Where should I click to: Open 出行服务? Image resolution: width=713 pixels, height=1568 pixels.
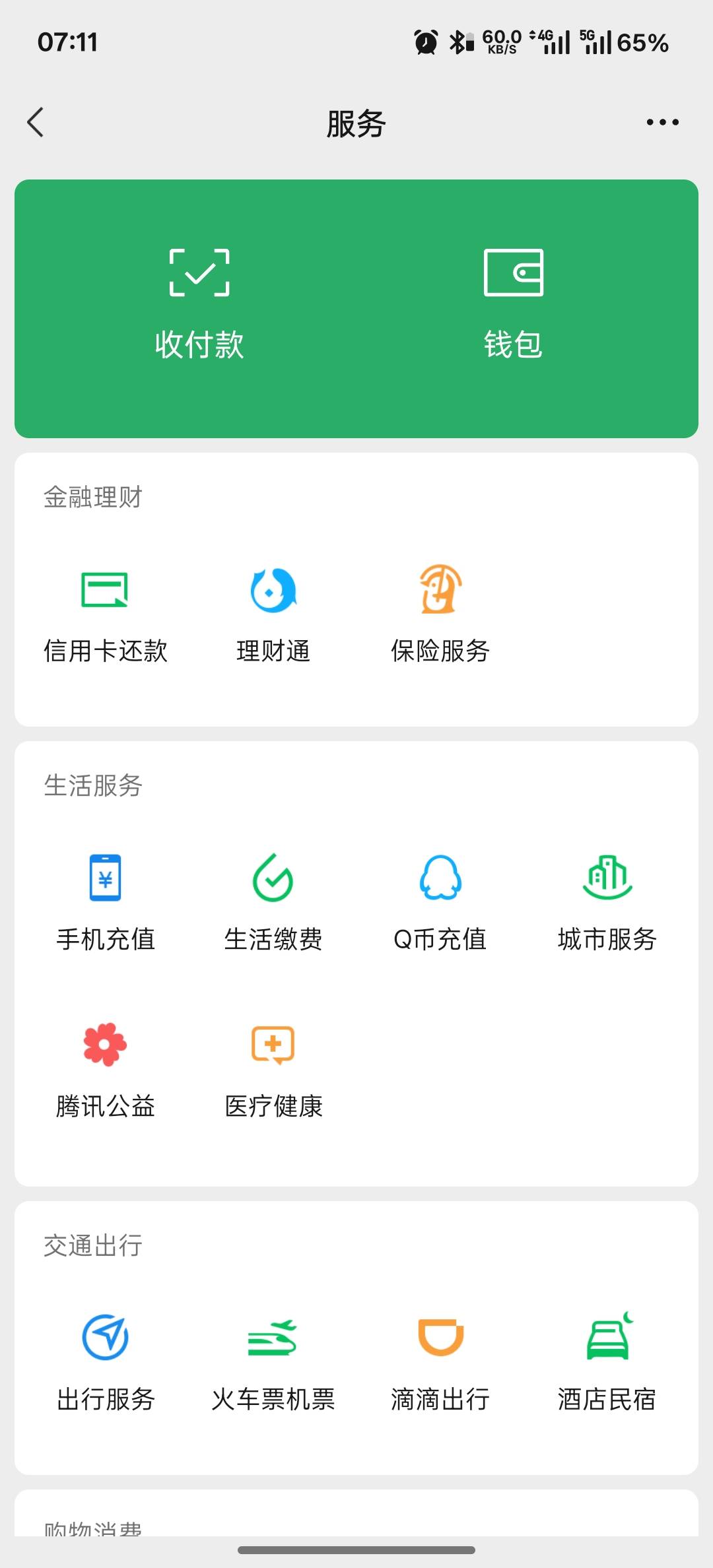click(105, 1363)
